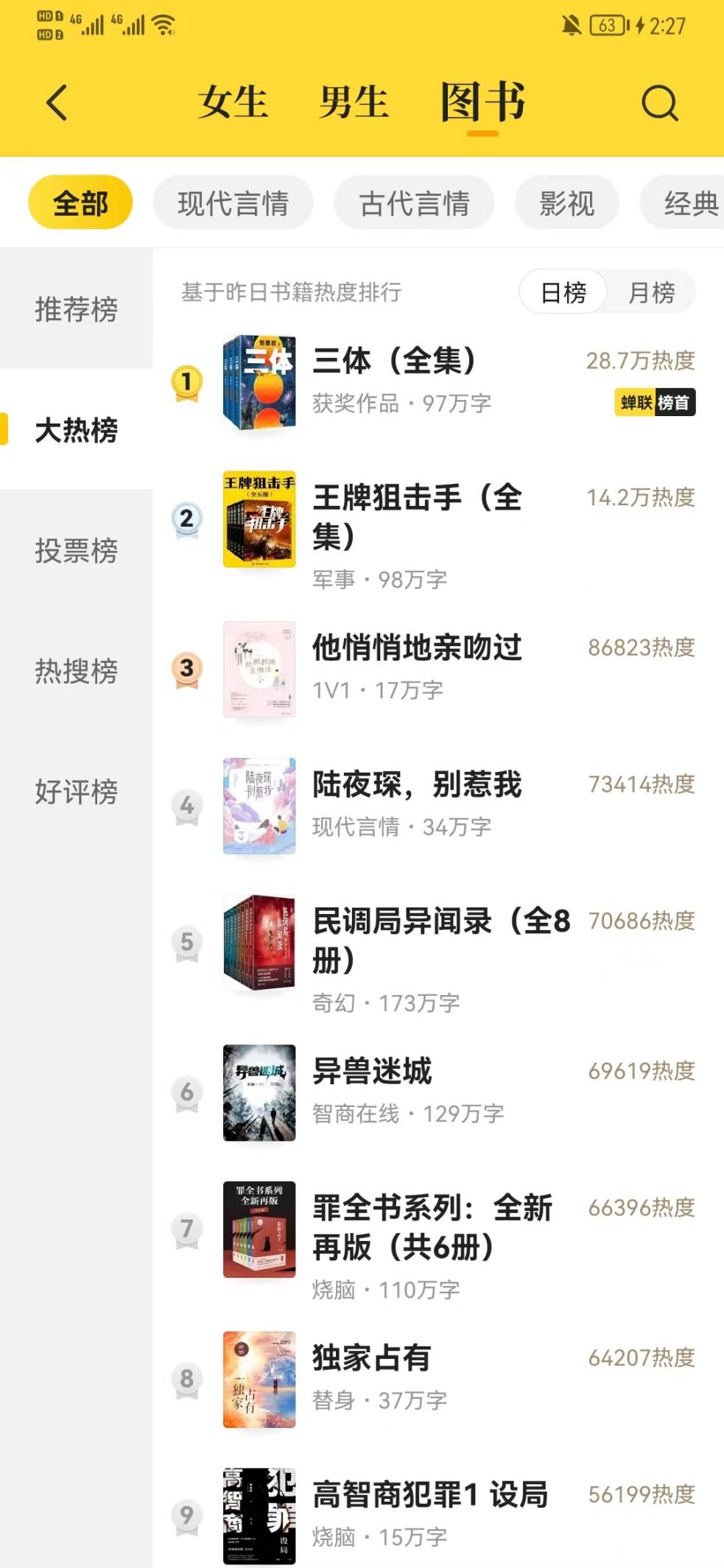Open the 好评榜 ranking list
The height and width of the screenshot is (1568, 724).
coord(74,793)
